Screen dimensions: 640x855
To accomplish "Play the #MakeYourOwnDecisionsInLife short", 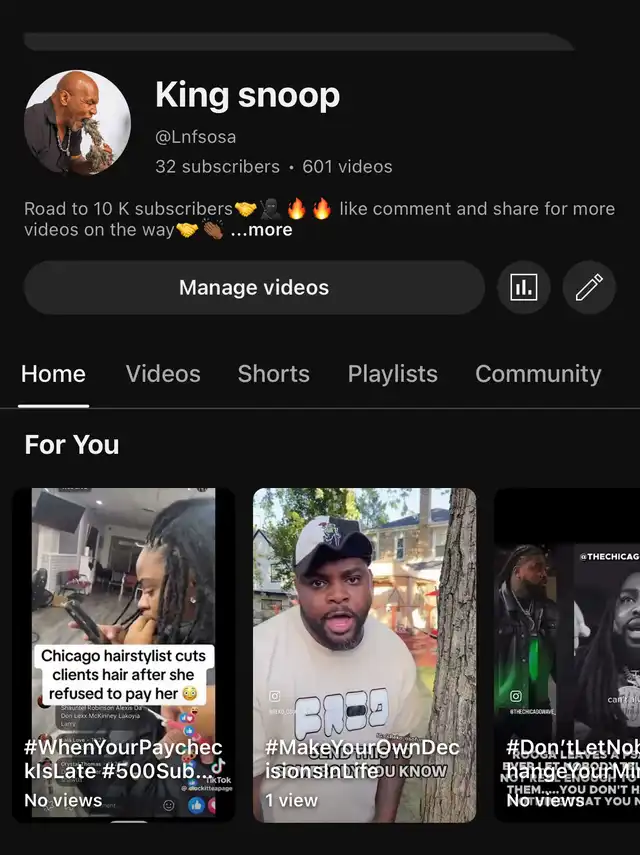I will pos(364,655).
